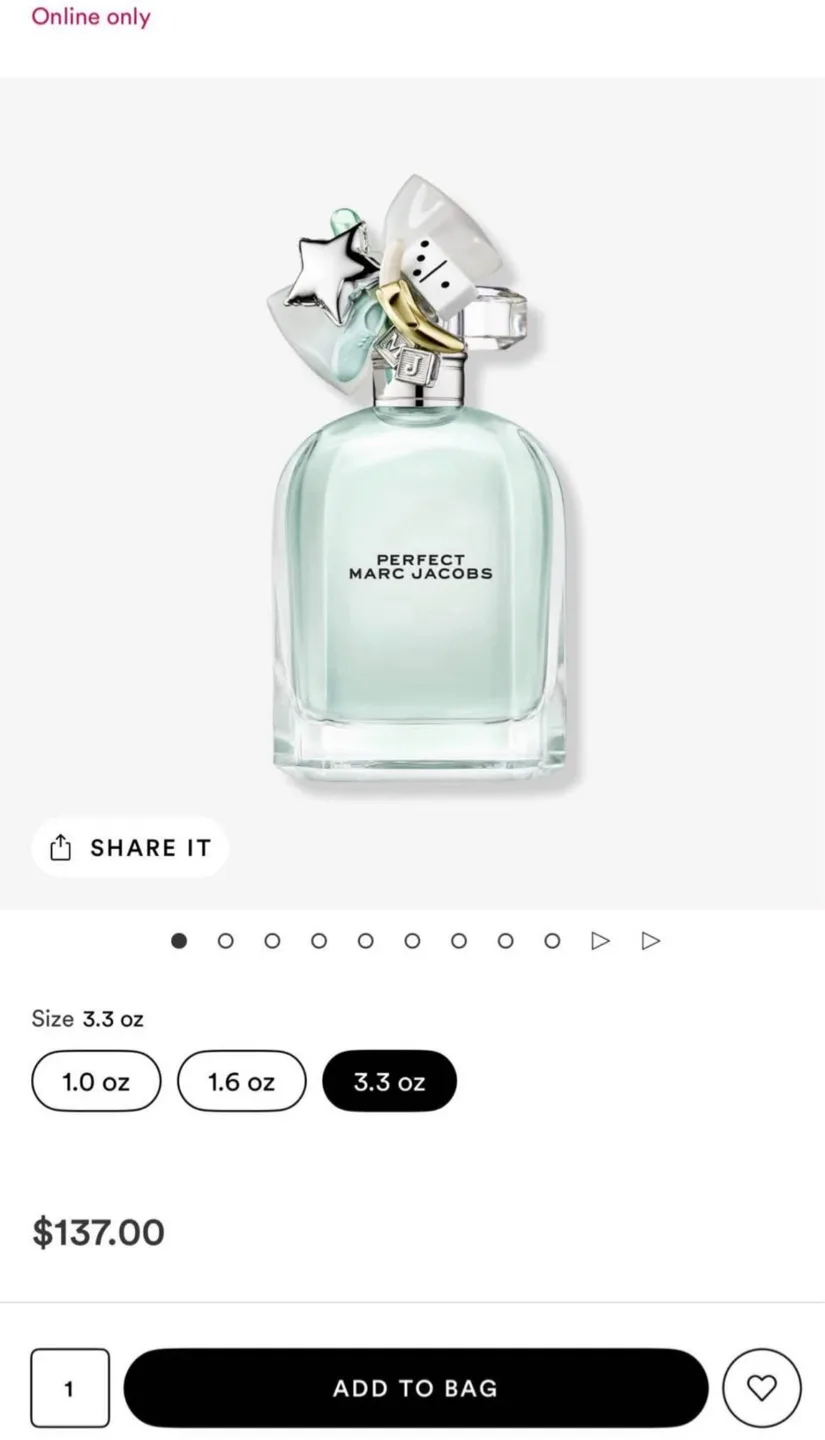This screenshot has height=1440, width=825.
Task: Tap the SHARE IT button
Action: [130, 847]
